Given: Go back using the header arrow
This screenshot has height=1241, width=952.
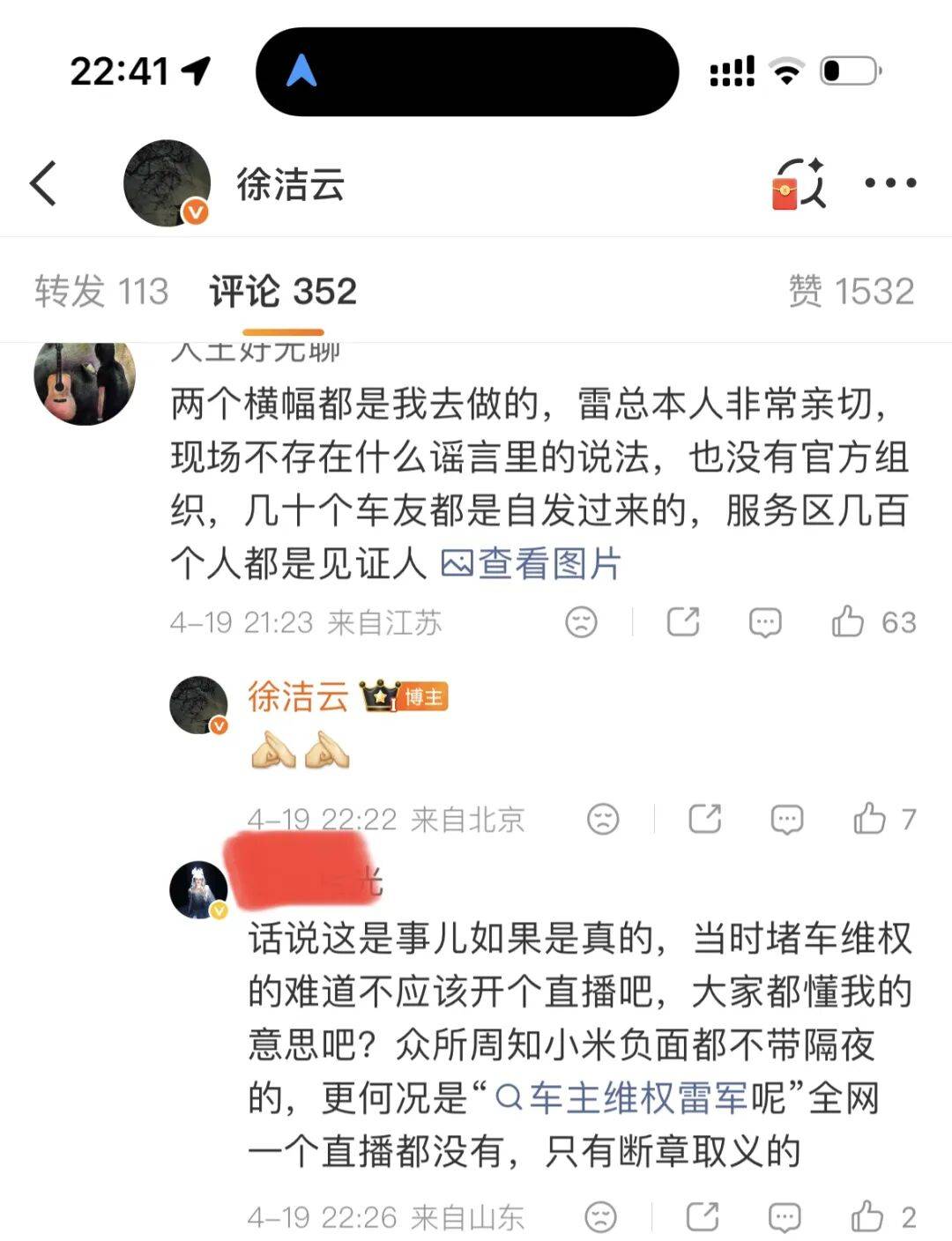Looking at the screenshot, I should click(x=44, y=183).
